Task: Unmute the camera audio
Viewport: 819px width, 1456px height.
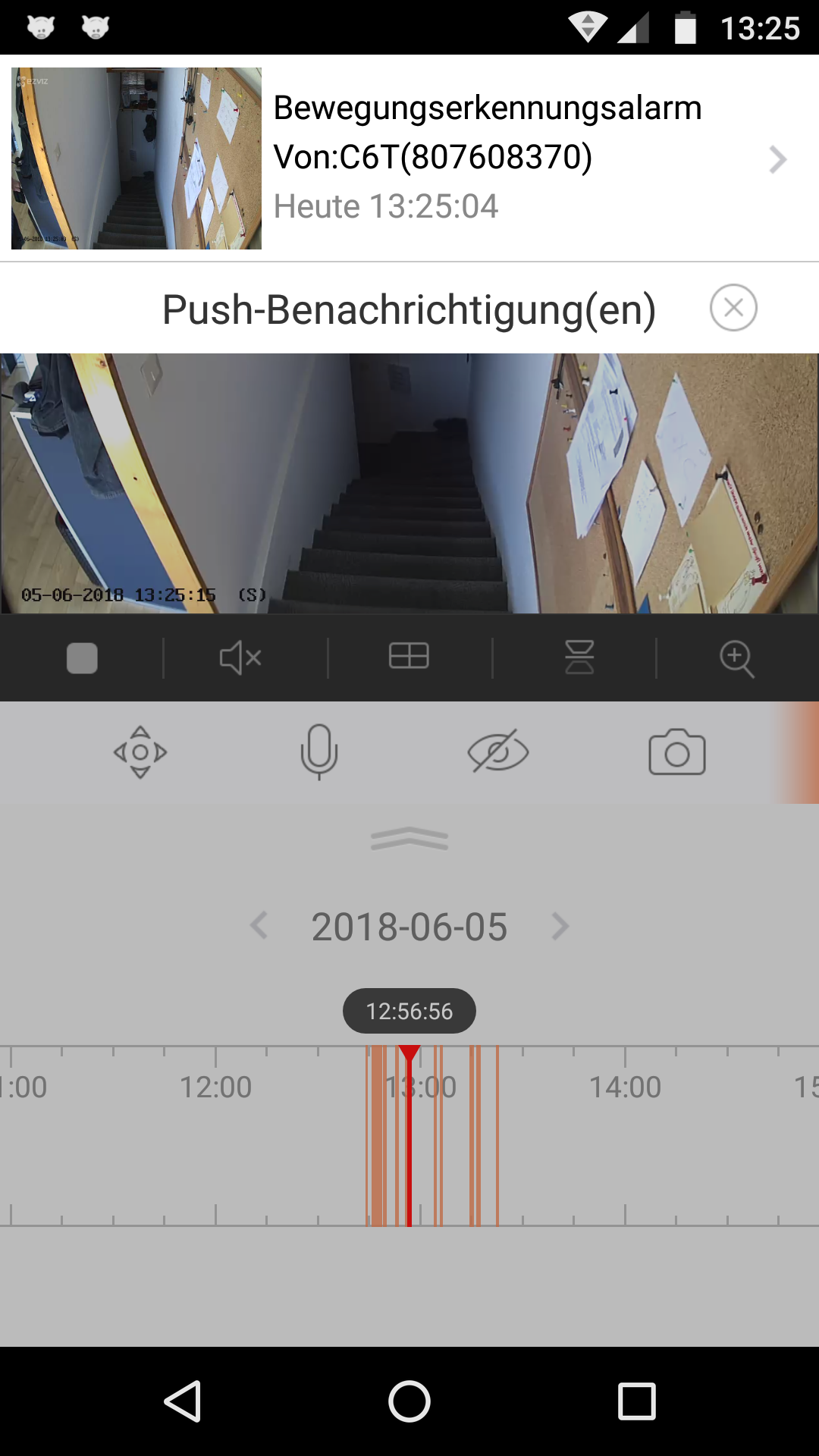Action: pos(240,657)
